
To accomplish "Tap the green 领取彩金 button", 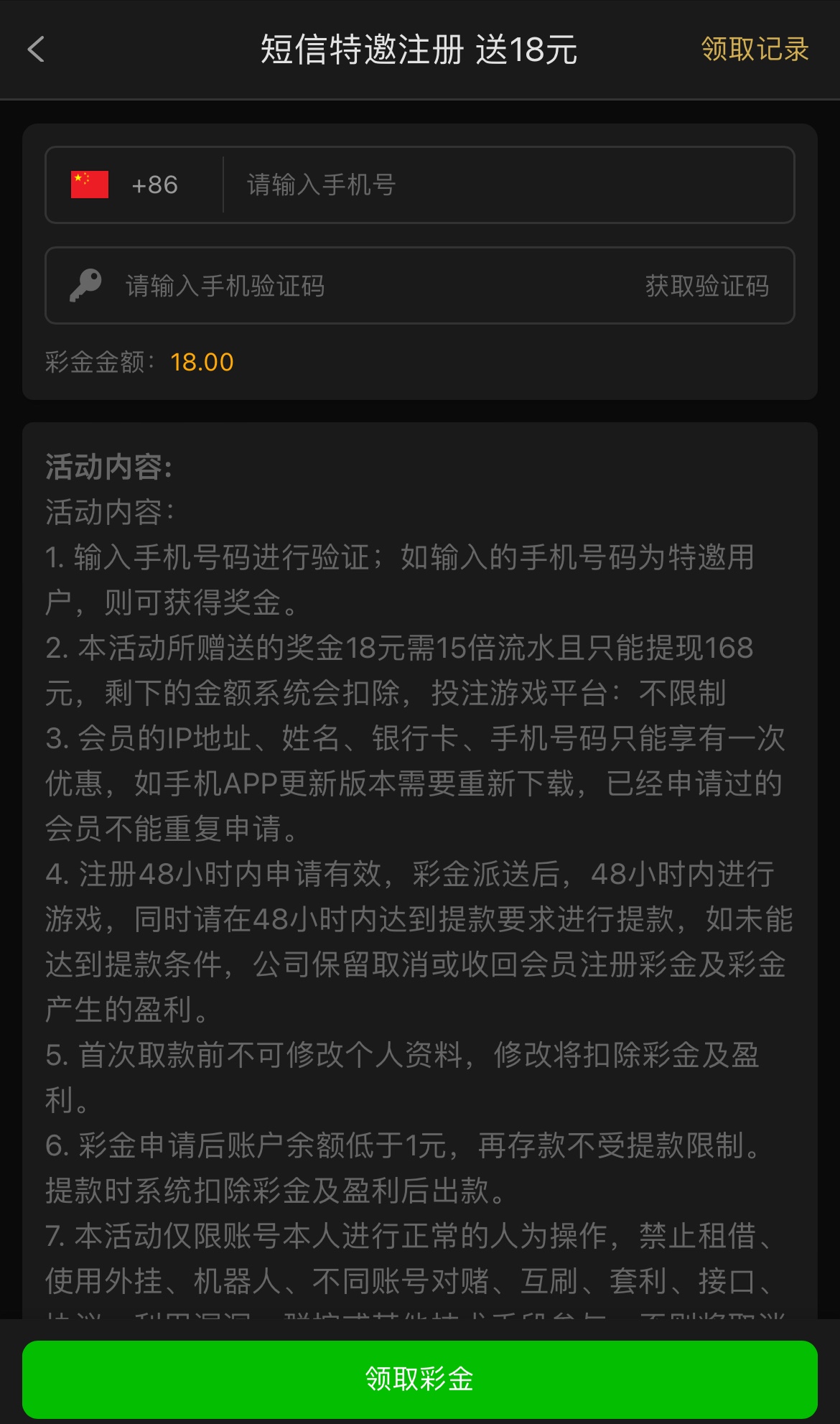I will point(420,1379).
